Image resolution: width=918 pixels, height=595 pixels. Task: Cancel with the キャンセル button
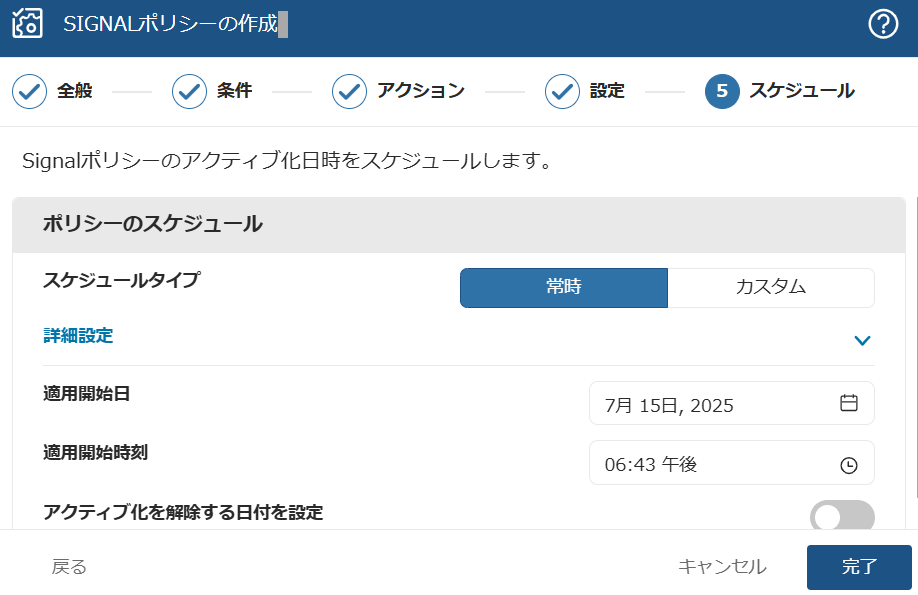pos(722,567)
